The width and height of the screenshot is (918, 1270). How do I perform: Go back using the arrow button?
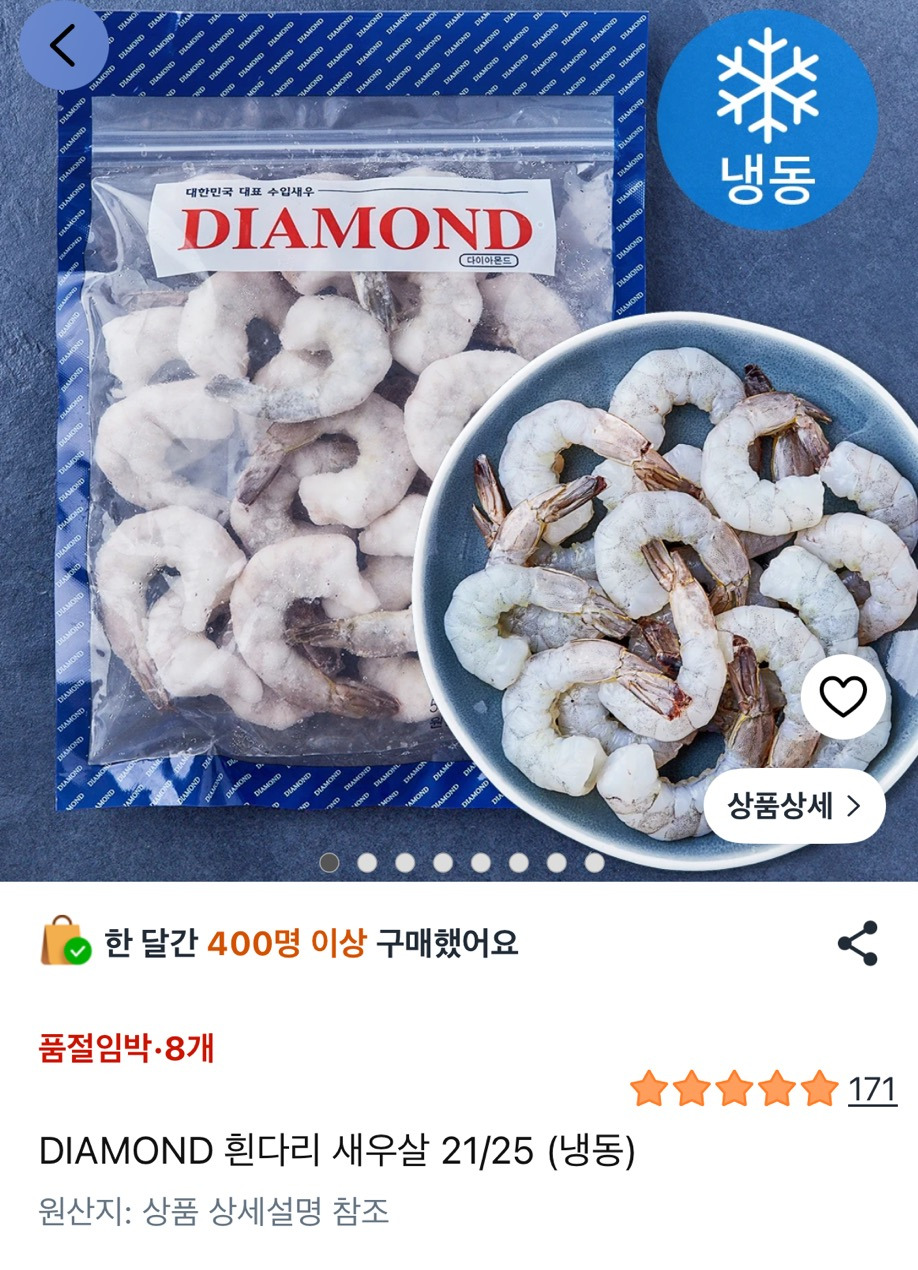[63, 46]
